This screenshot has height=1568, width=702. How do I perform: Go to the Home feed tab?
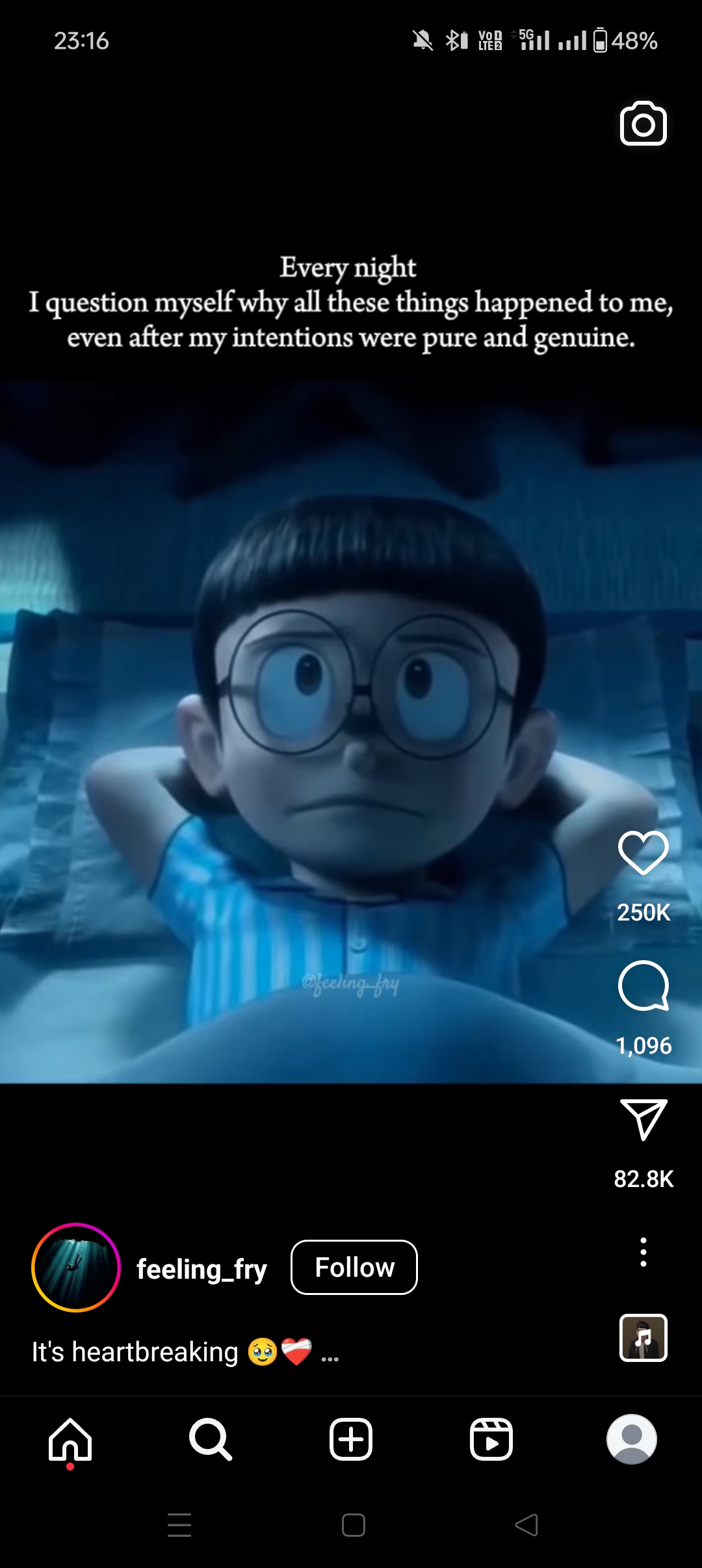(x=70, y=1439)
